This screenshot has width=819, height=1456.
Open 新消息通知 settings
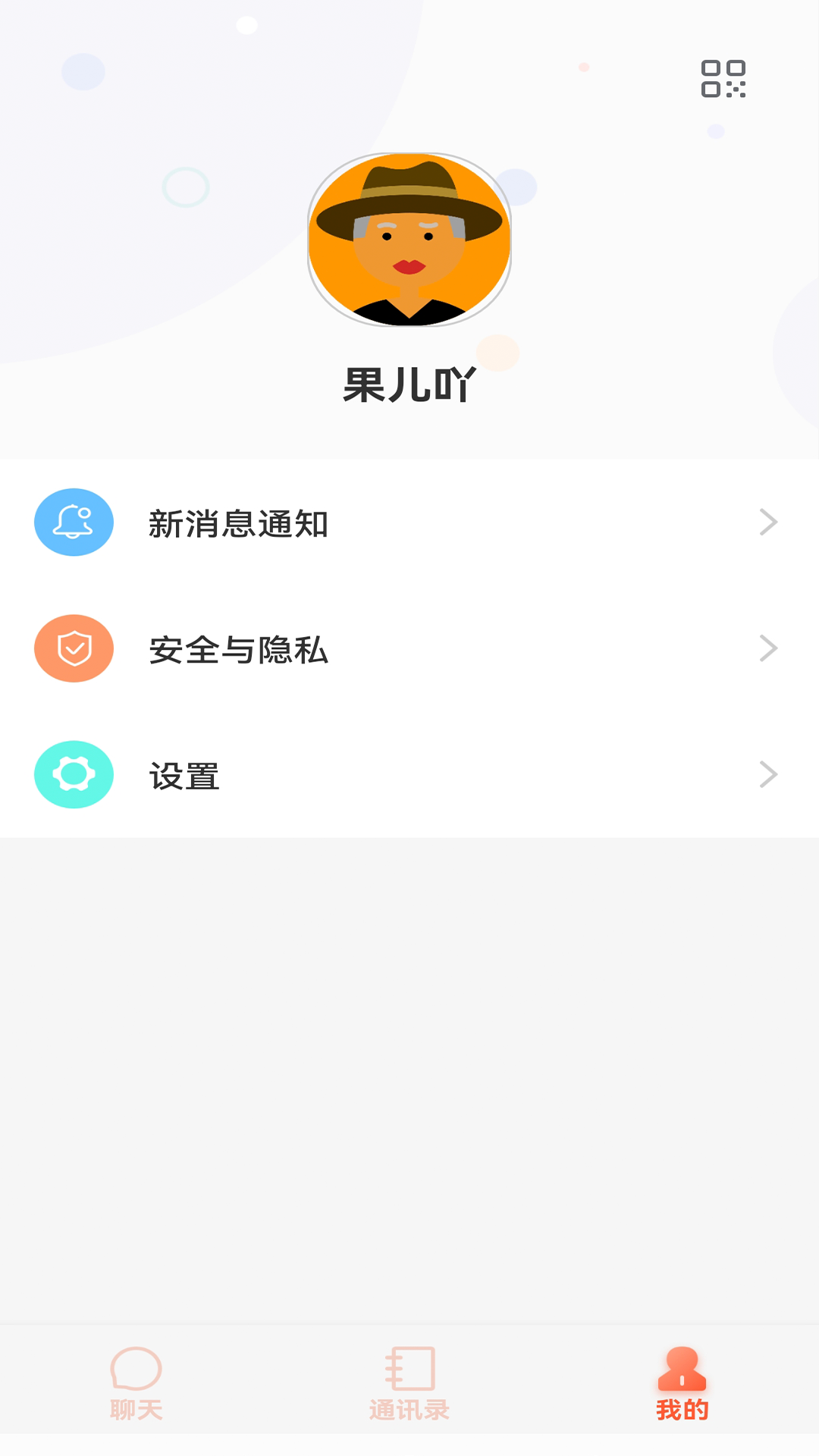(x=409, y=523)
